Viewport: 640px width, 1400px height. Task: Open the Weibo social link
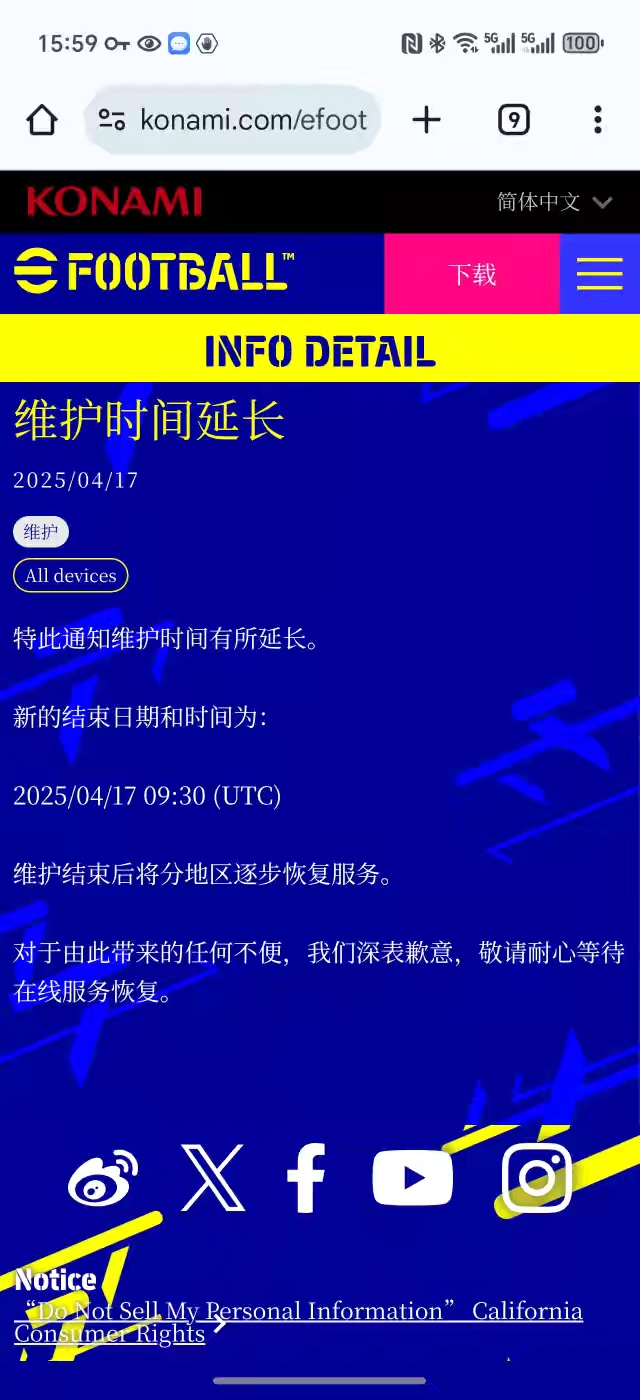[103, 1178]
